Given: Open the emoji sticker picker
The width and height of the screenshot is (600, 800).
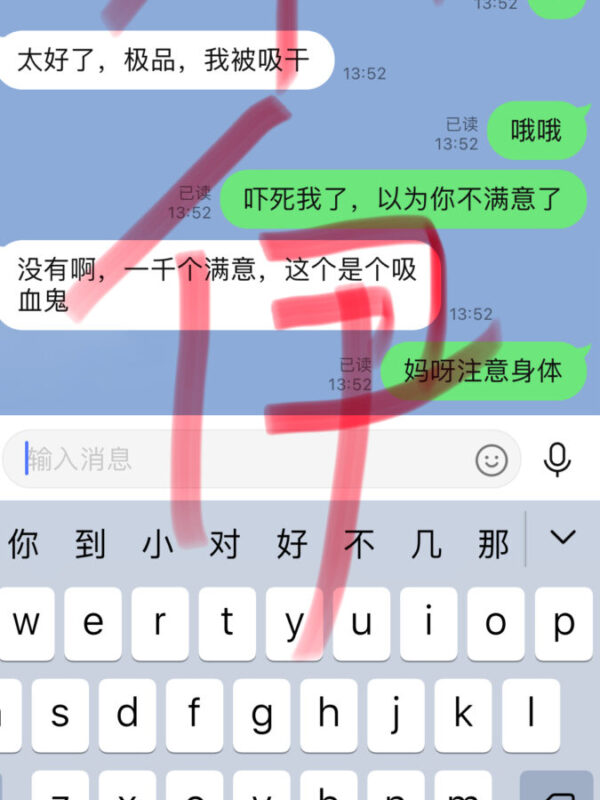Looking at the screenshot, I should [491, 460].
